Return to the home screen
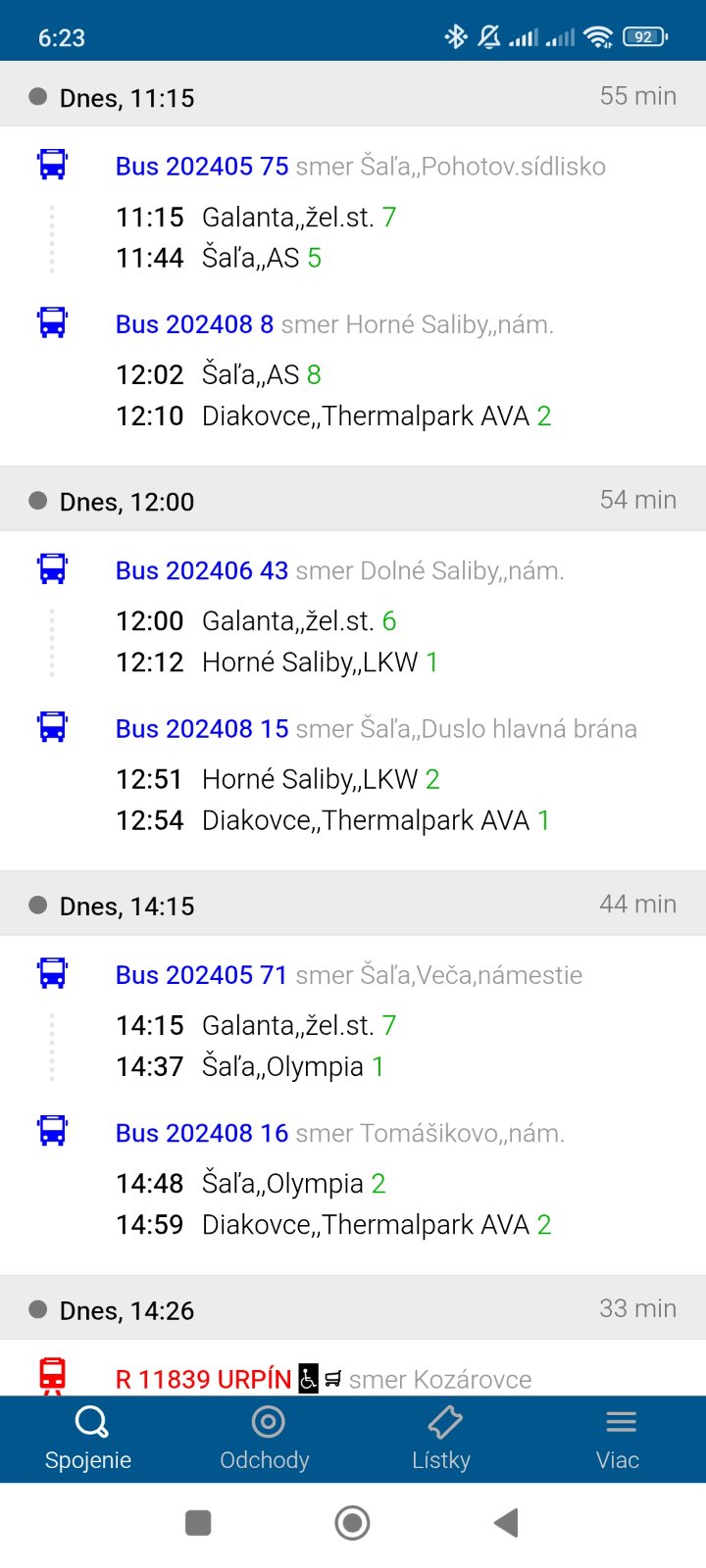This screenshot has height=1568, width=706. tap(352, 1523)
